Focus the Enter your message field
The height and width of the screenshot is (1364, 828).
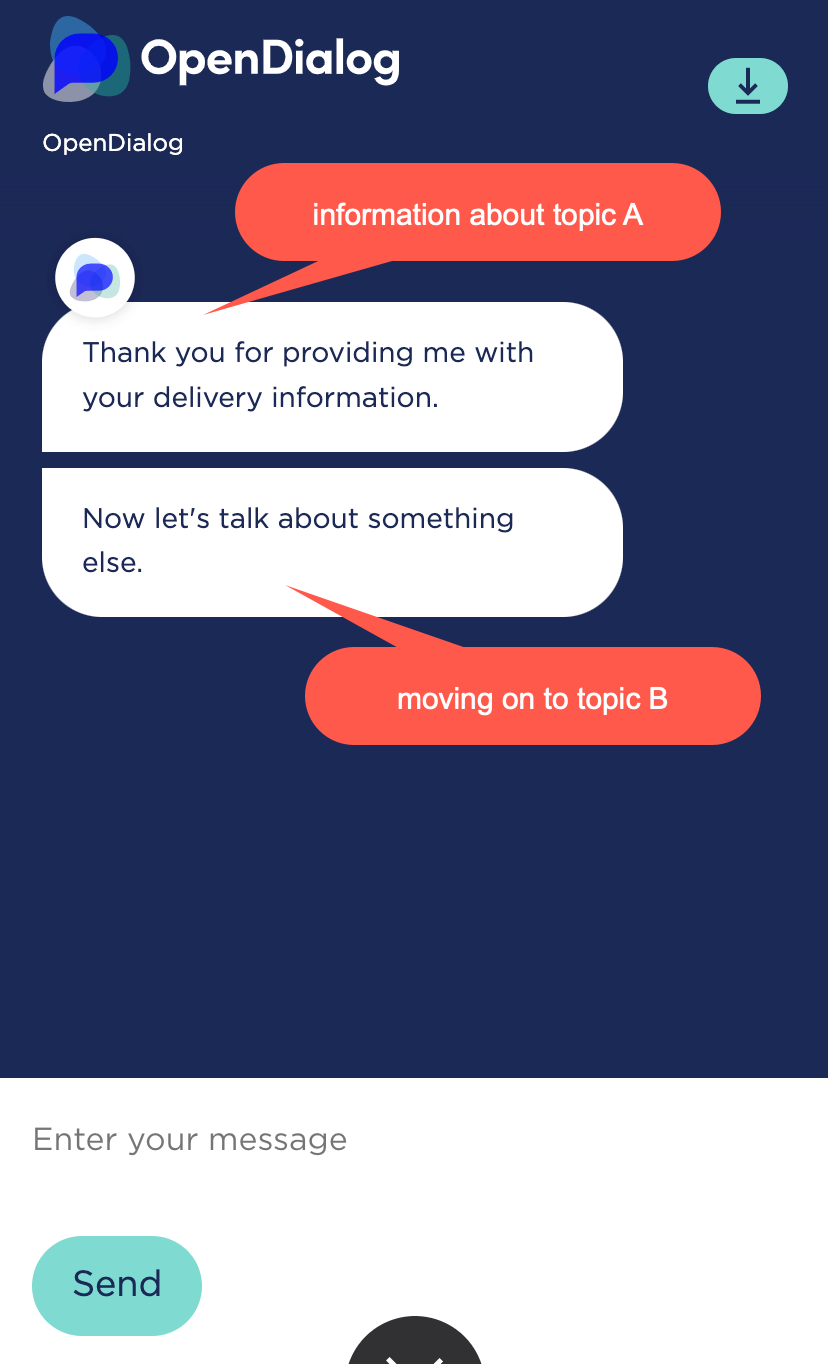pyautogui.click(x=400, y=1139)
